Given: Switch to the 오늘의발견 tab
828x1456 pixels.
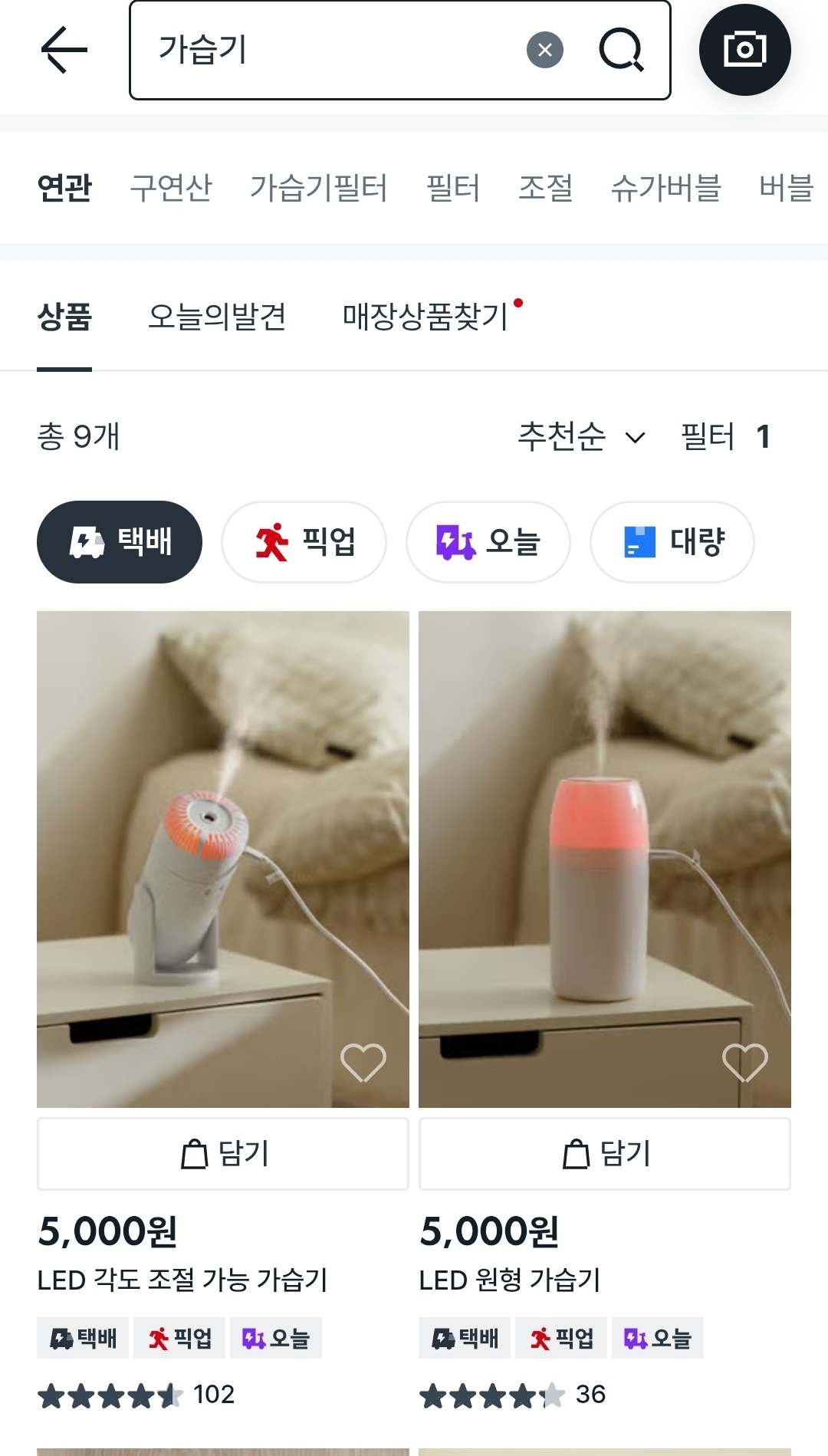Looking at the screenshot, I should click(217, 317).
